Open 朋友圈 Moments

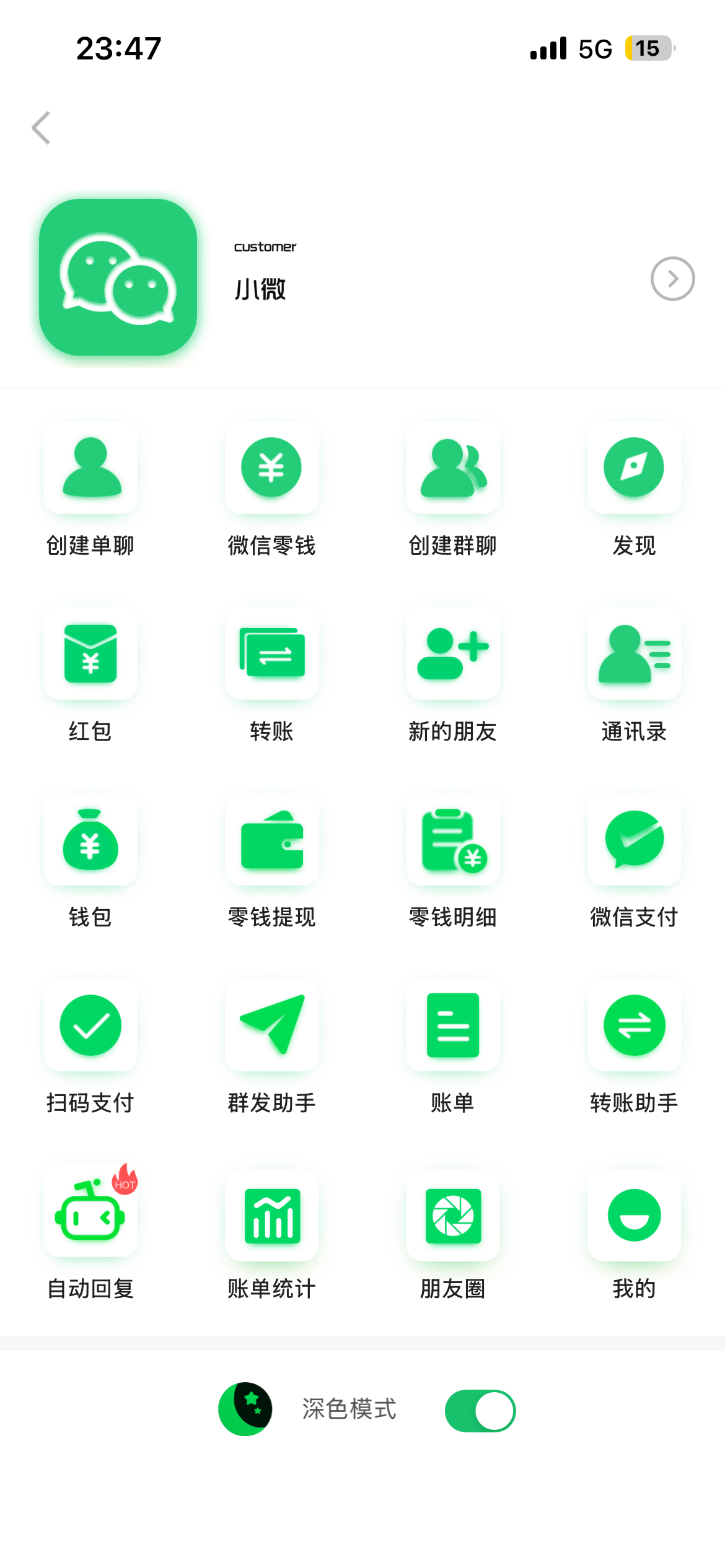pos(453,1214)
